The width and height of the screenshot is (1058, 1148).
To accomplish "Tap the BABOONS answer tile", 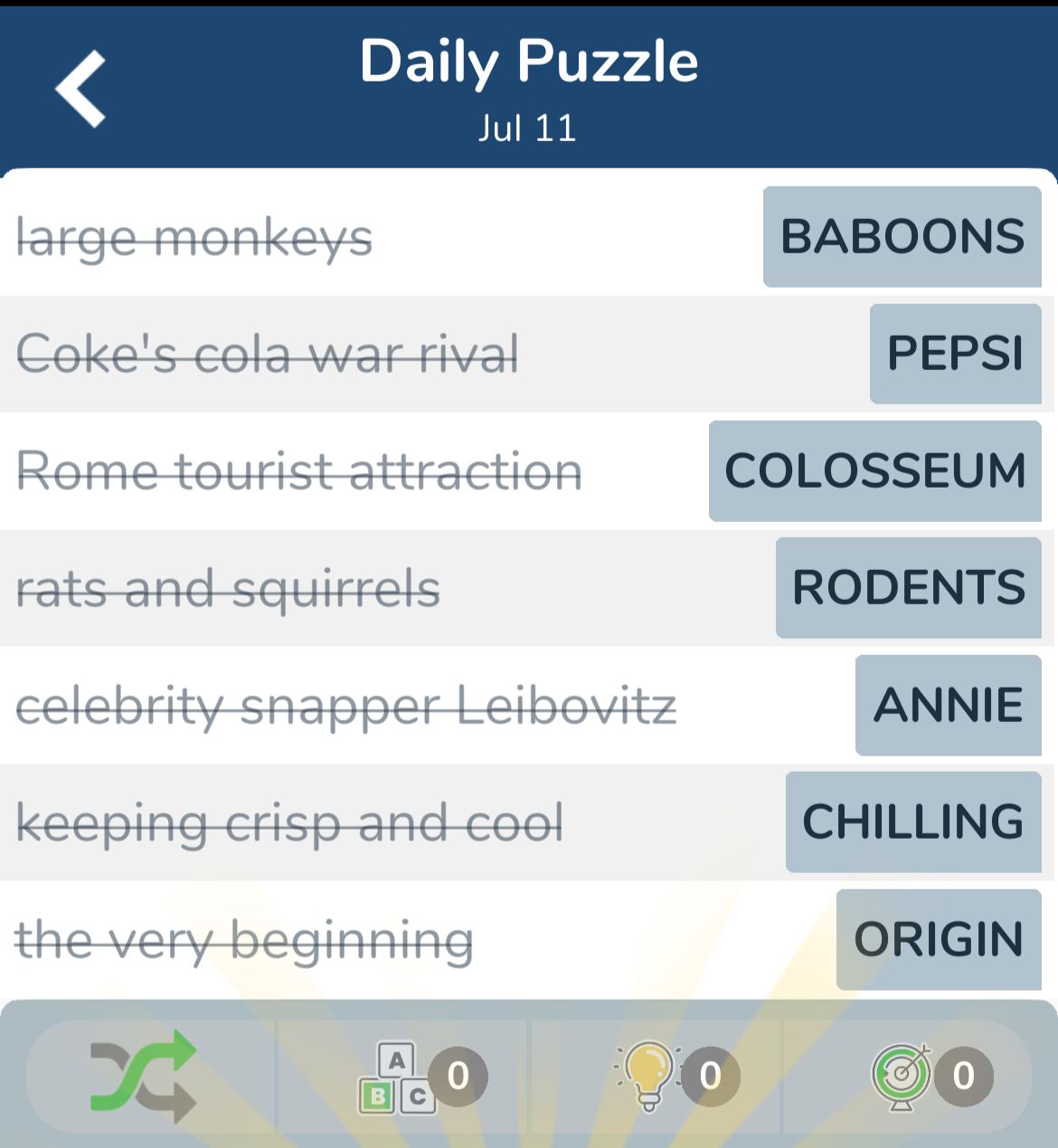I will click(x=902, y=237).
